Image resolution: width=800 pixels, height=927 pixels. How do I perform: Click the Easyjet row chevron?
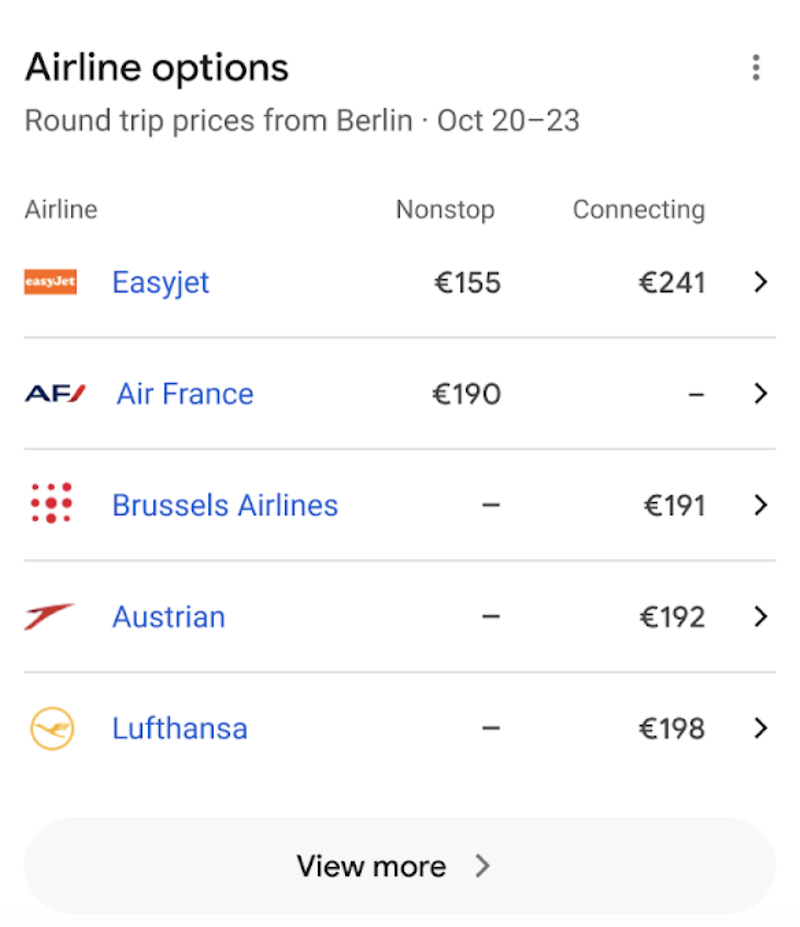pyautogui.click(x=761, y=282)
